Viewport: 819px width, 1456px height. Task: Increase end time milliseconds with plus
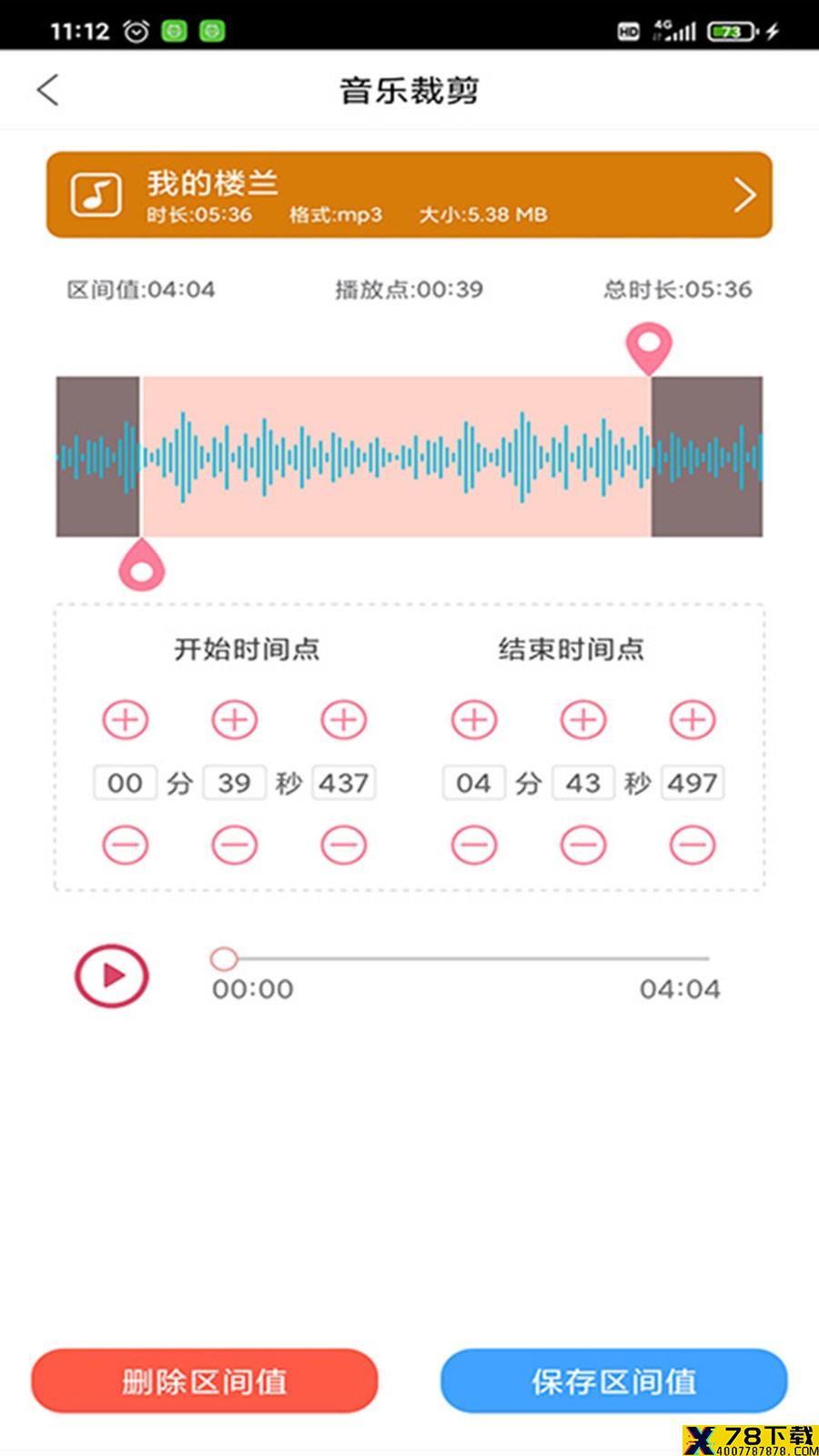click(693, 720)
